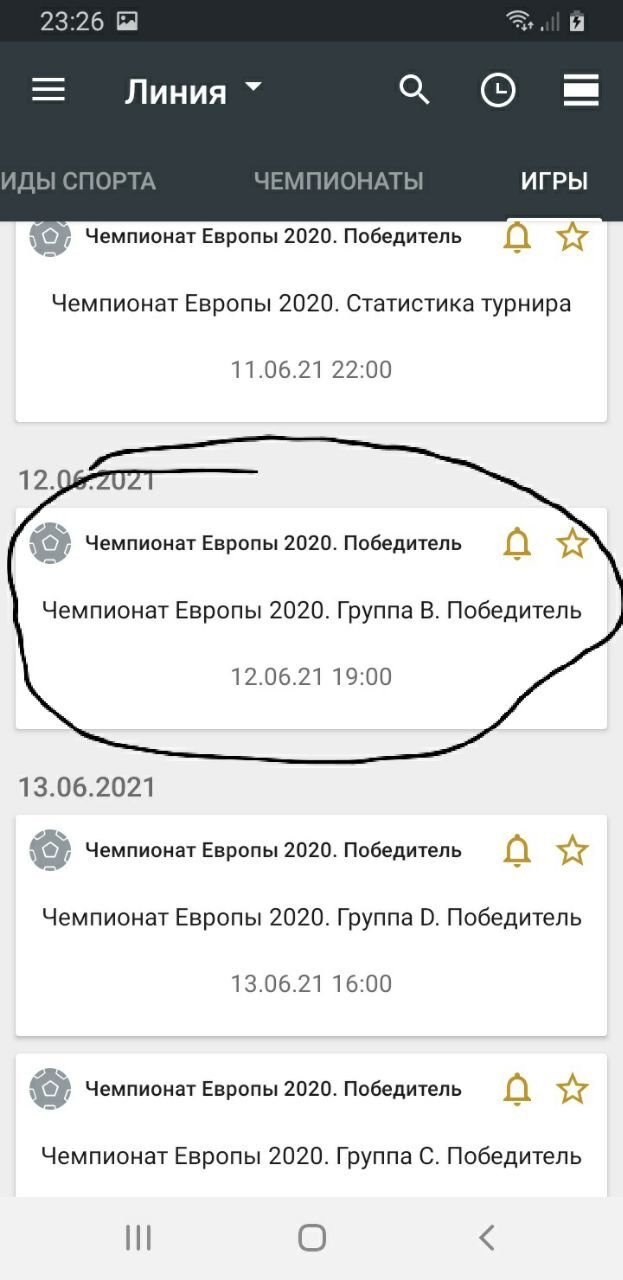Switch to the Чемпионаты tab
The height and width of the screenshot is (1280, 623).
(338, 181)
